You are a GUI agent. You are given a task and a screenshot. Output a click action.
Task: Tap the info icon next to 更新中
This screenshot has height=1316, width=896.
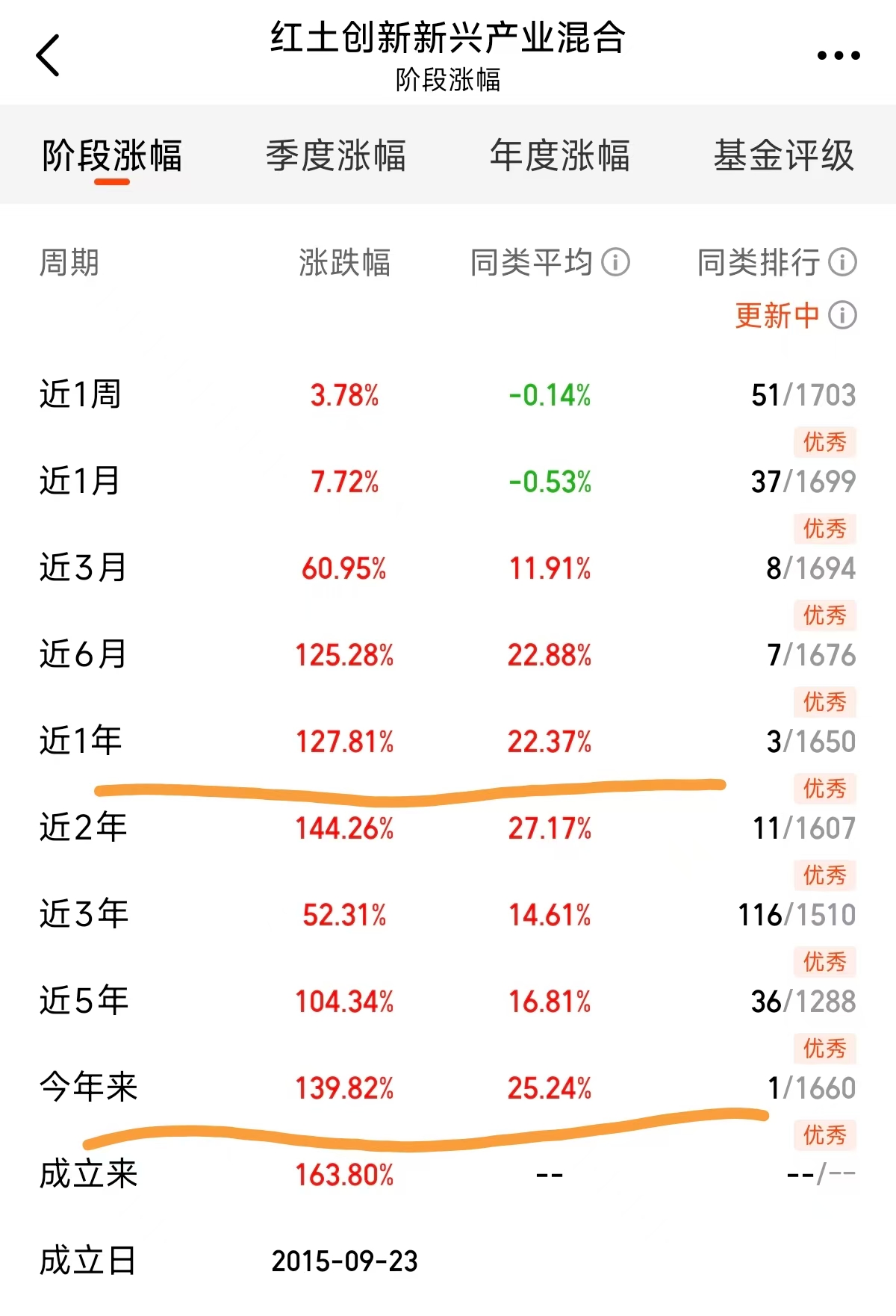click(x=843, y=315)
